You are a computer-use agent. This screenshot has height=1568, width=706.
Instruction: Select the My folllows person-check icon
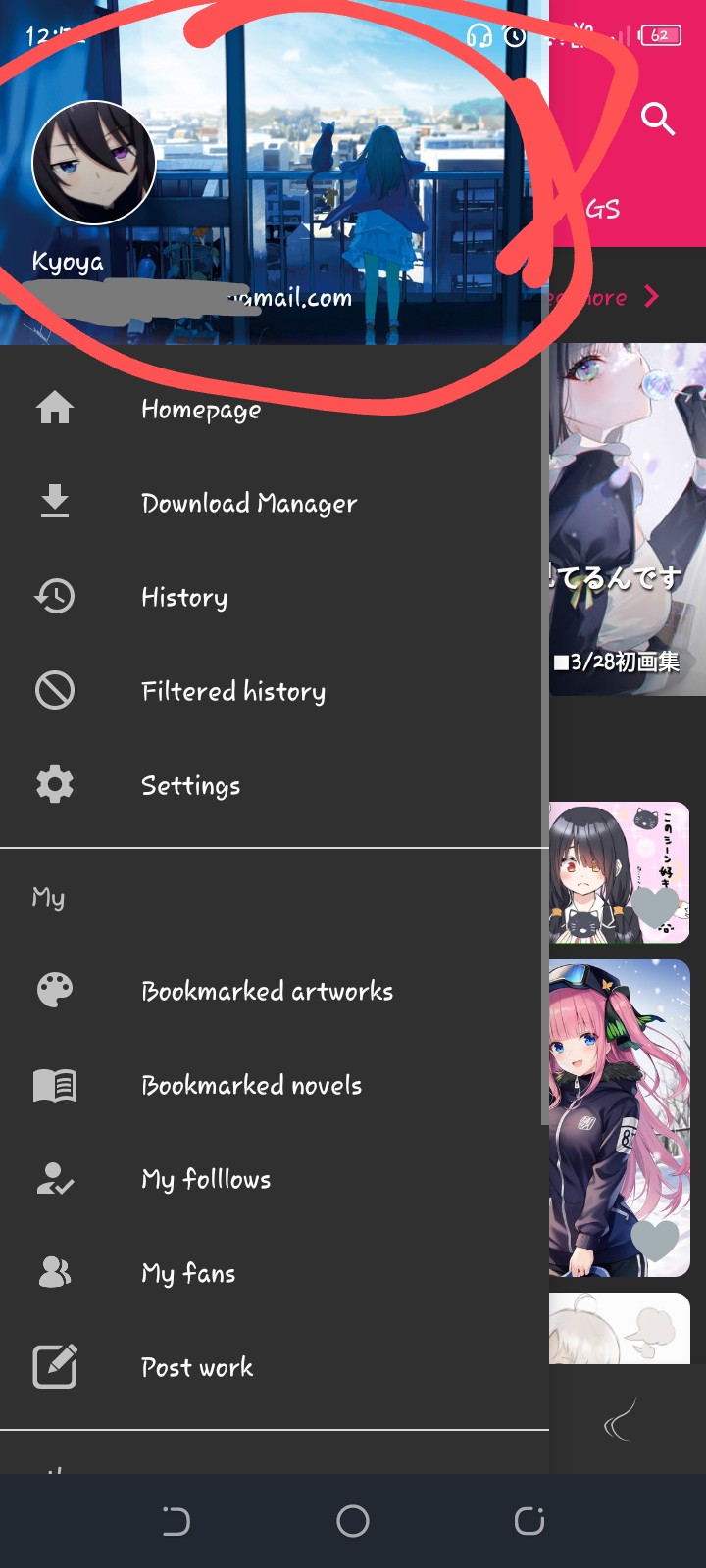[55, 1179]
